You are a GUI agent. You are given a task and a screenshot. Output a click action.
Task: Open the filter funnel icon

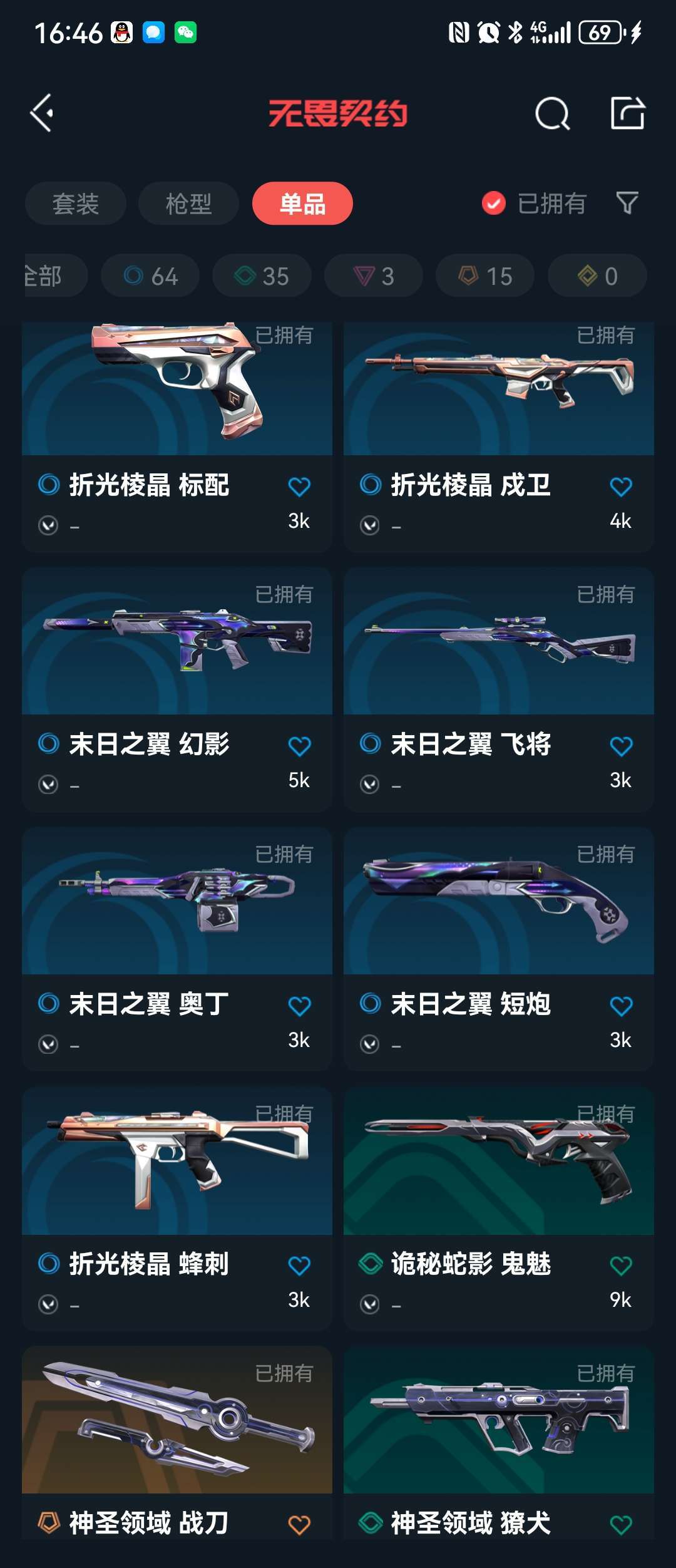627,203
